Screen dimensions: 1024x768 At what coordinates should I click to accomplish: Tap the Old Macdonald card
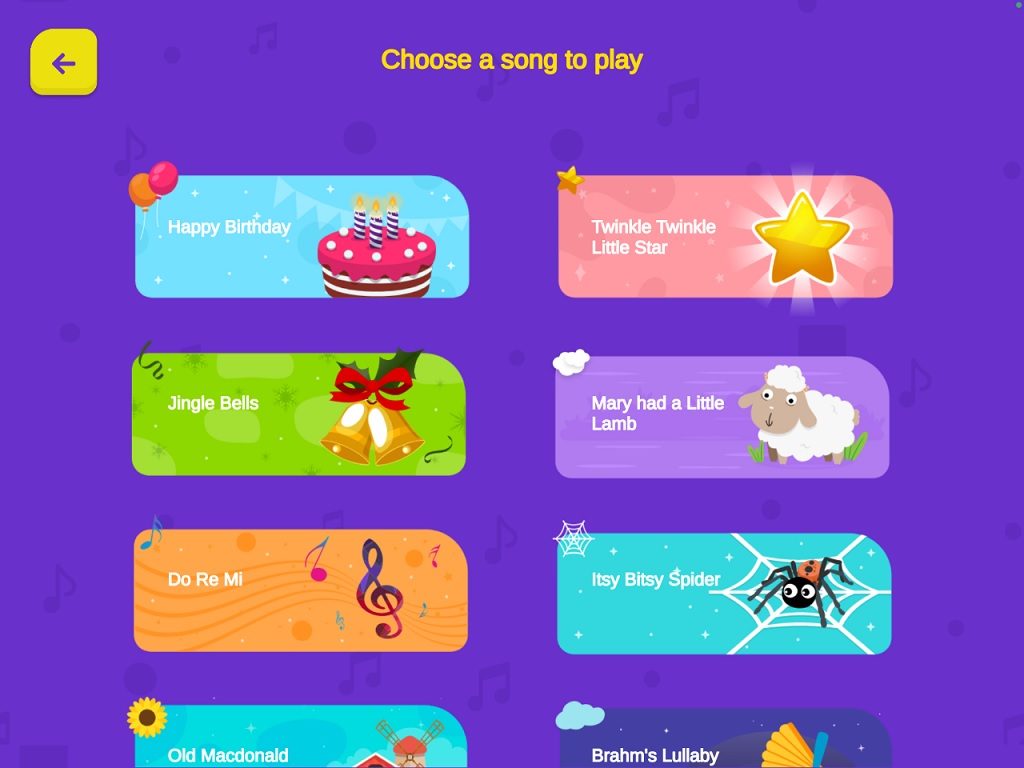tap(300, 738)
